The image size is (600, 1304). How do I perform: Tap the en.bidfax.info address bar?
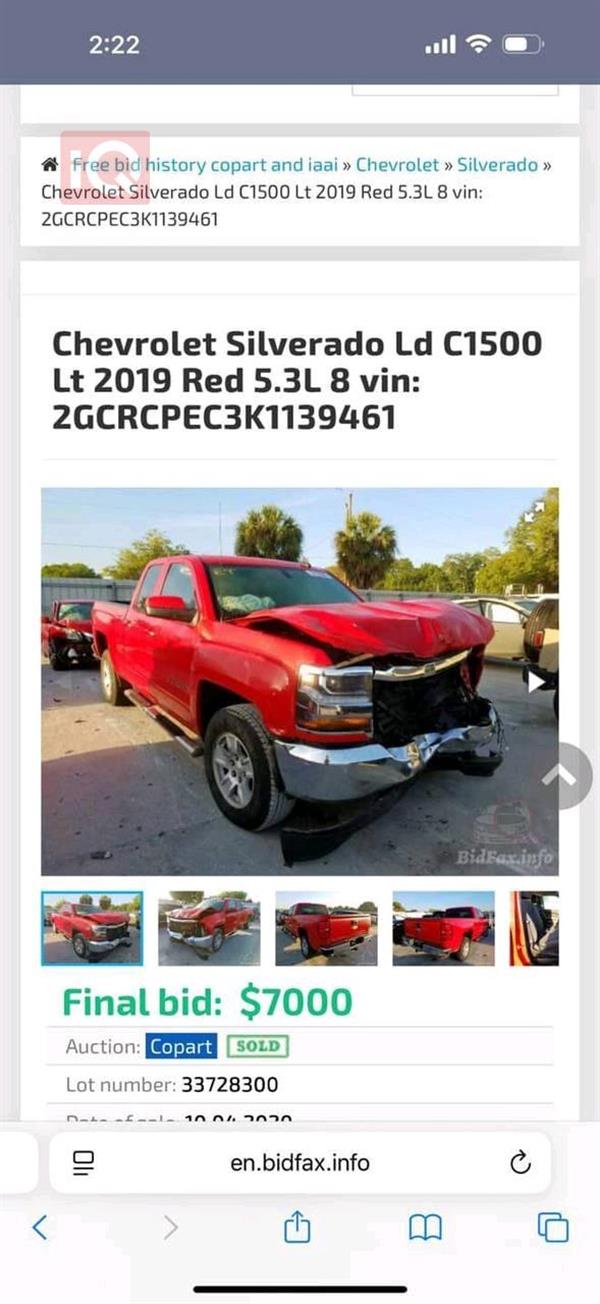point(300,1163)
